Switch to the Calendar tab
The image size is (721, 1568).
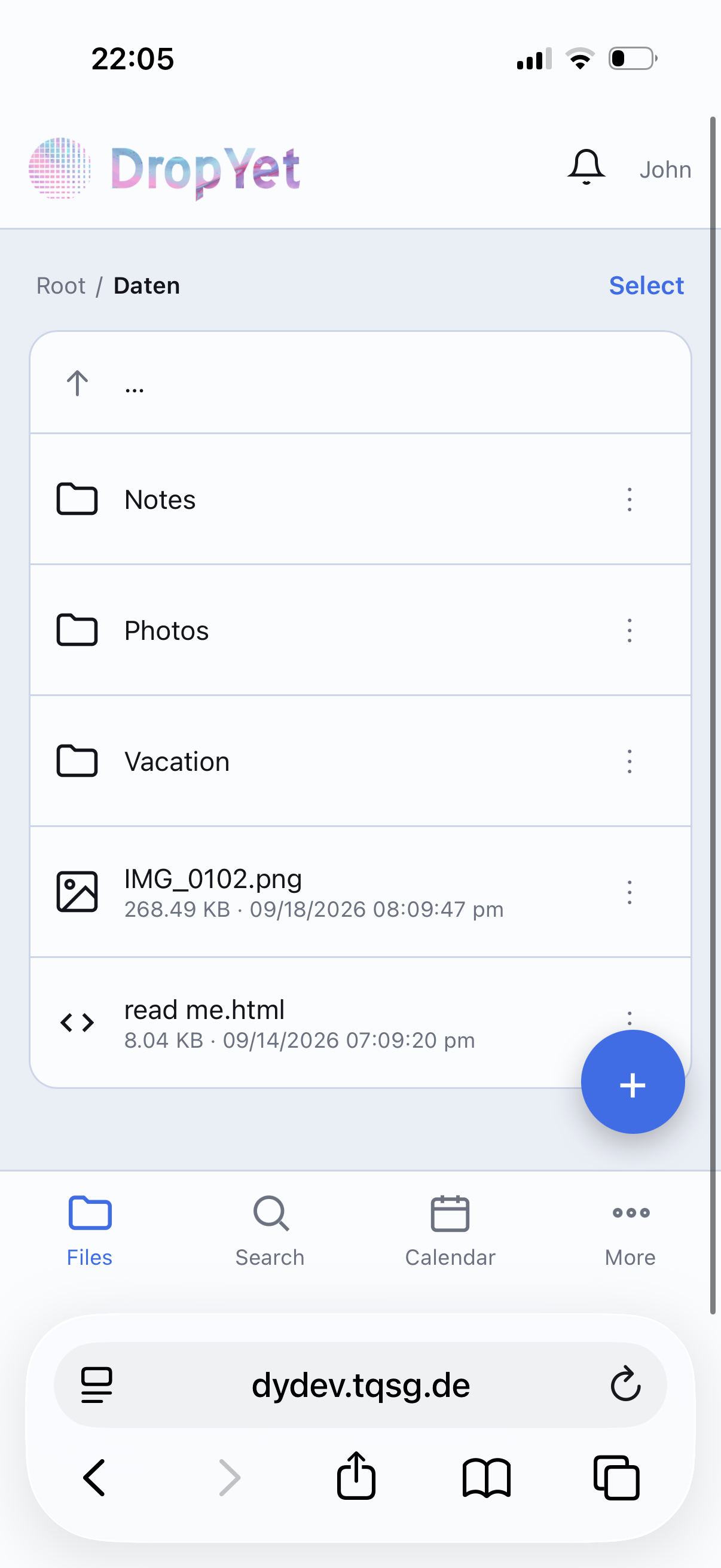[x=450, y=1231]
